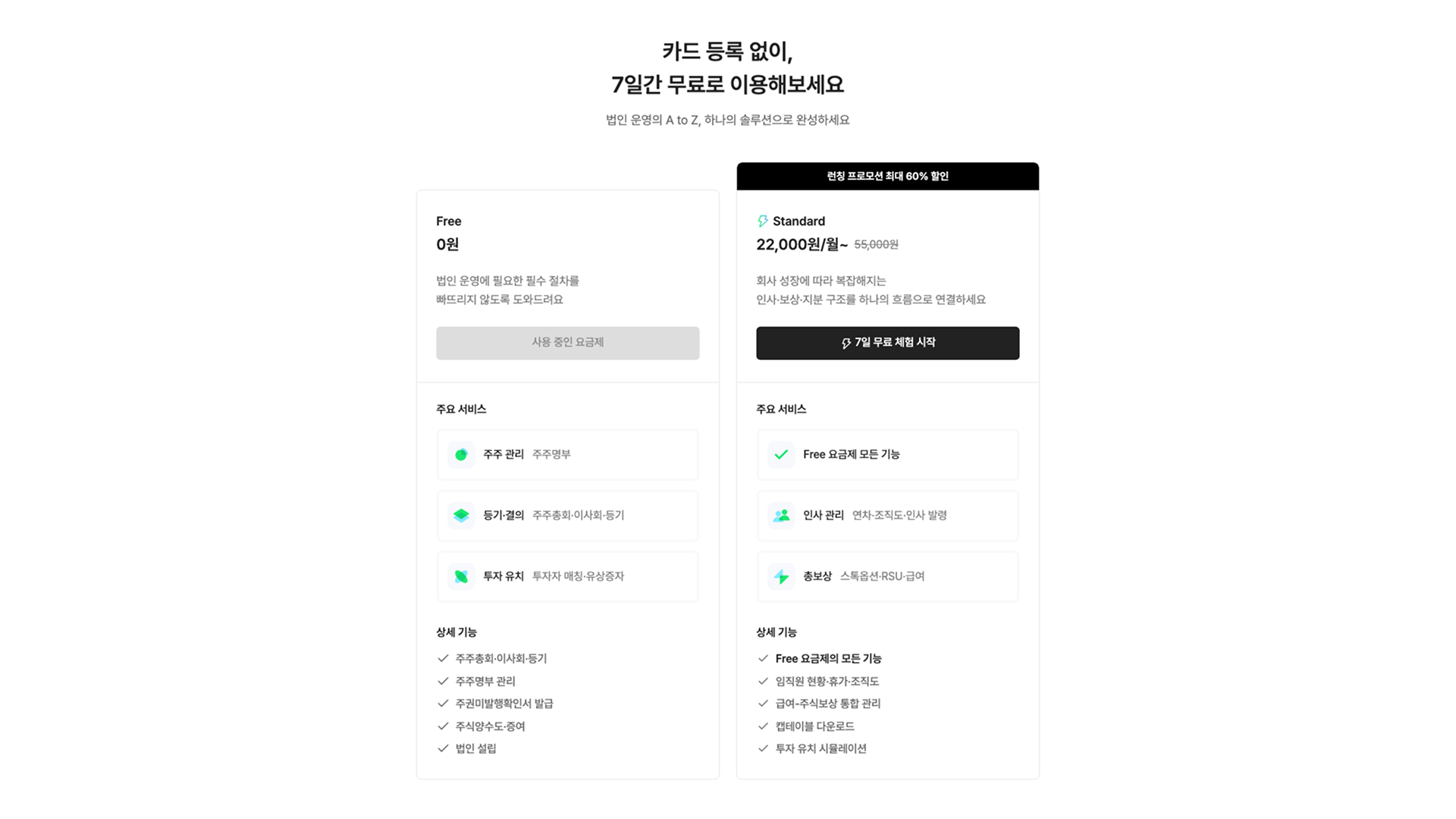Start the 7-day free trial

[x=887, y=343]
